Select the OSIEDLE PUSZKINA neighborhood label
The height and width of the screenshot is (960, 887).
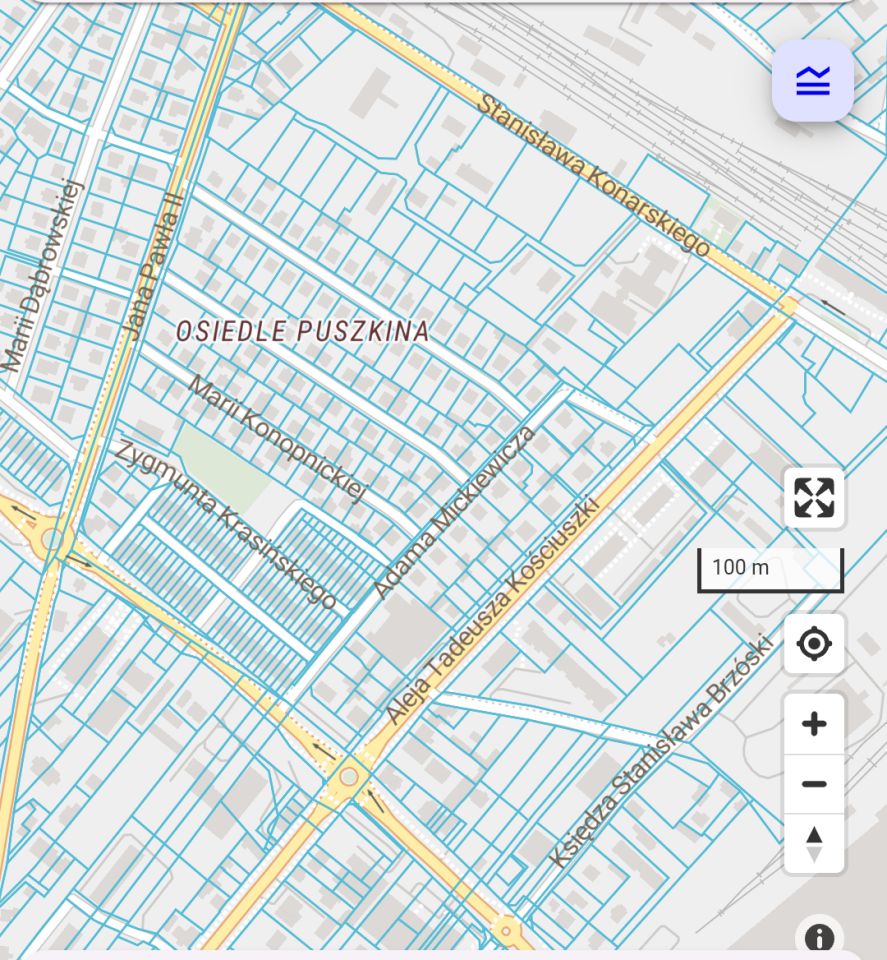[x=303, y=330]
